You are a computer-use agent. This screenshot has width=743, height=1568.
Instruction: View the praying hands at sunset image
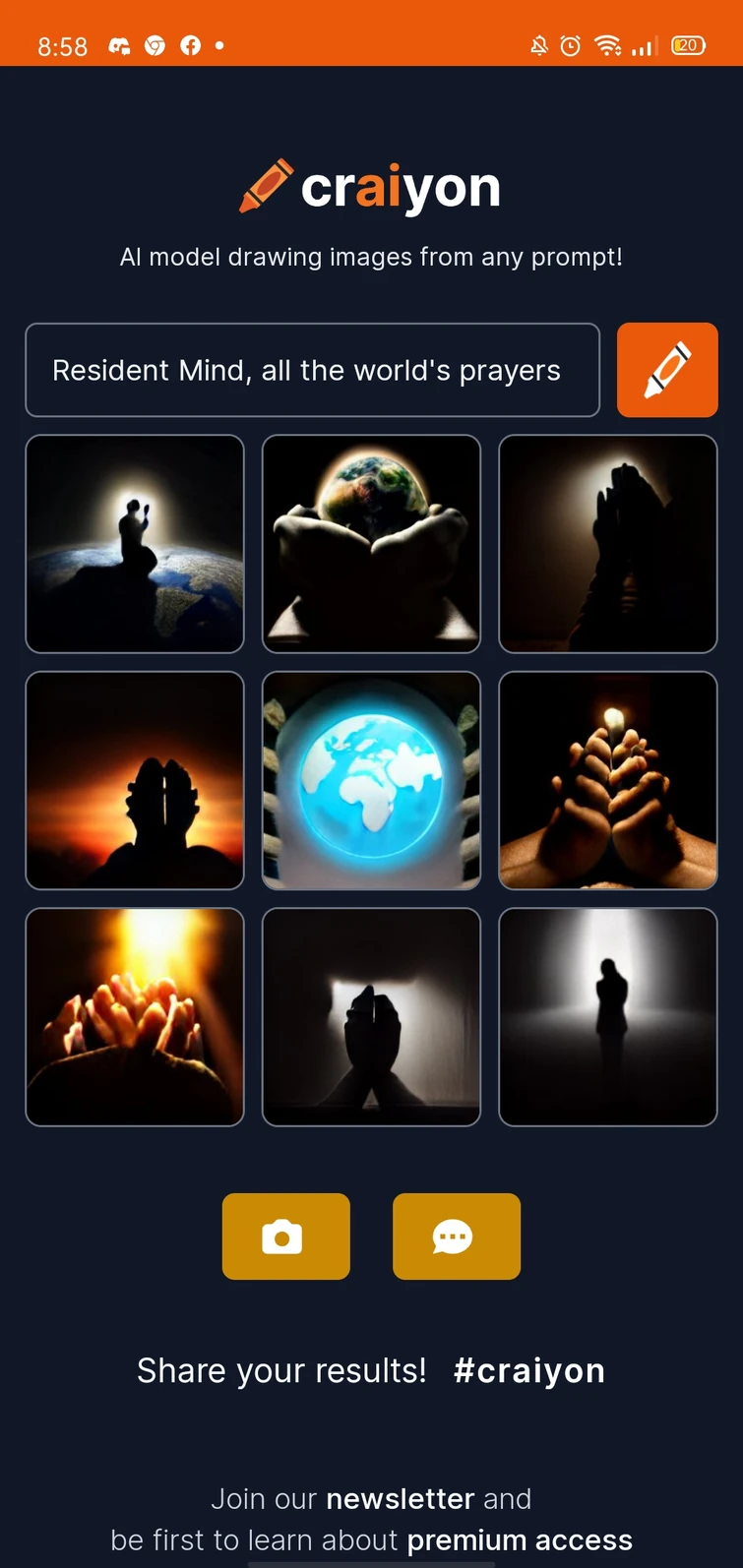pyautogui.click(x=134, y=780)
